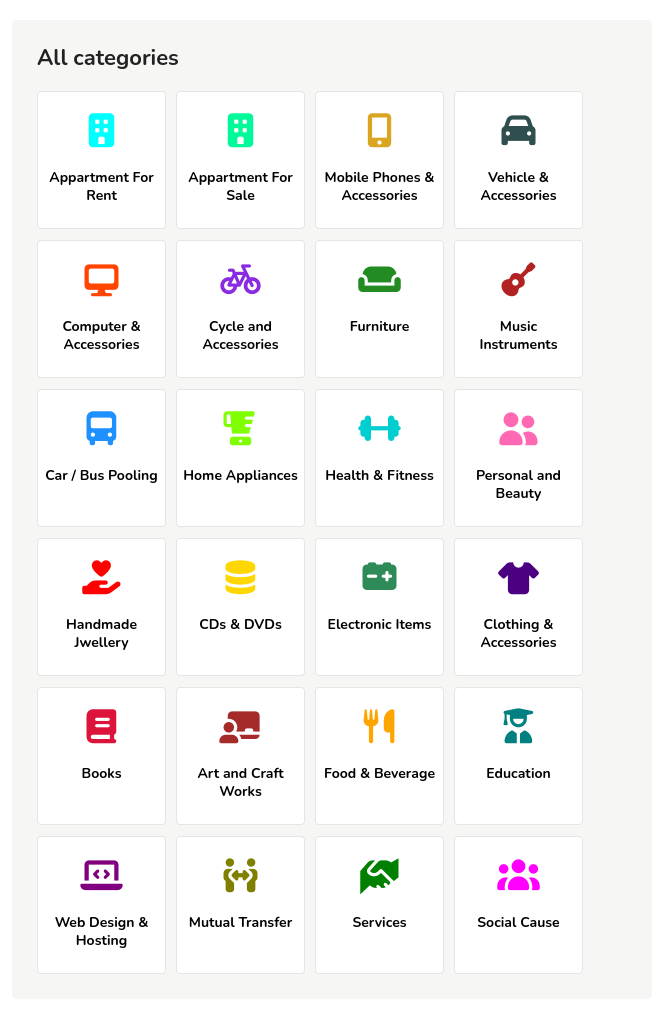
Task: Open the Furniture category
Action: (379, 309)
